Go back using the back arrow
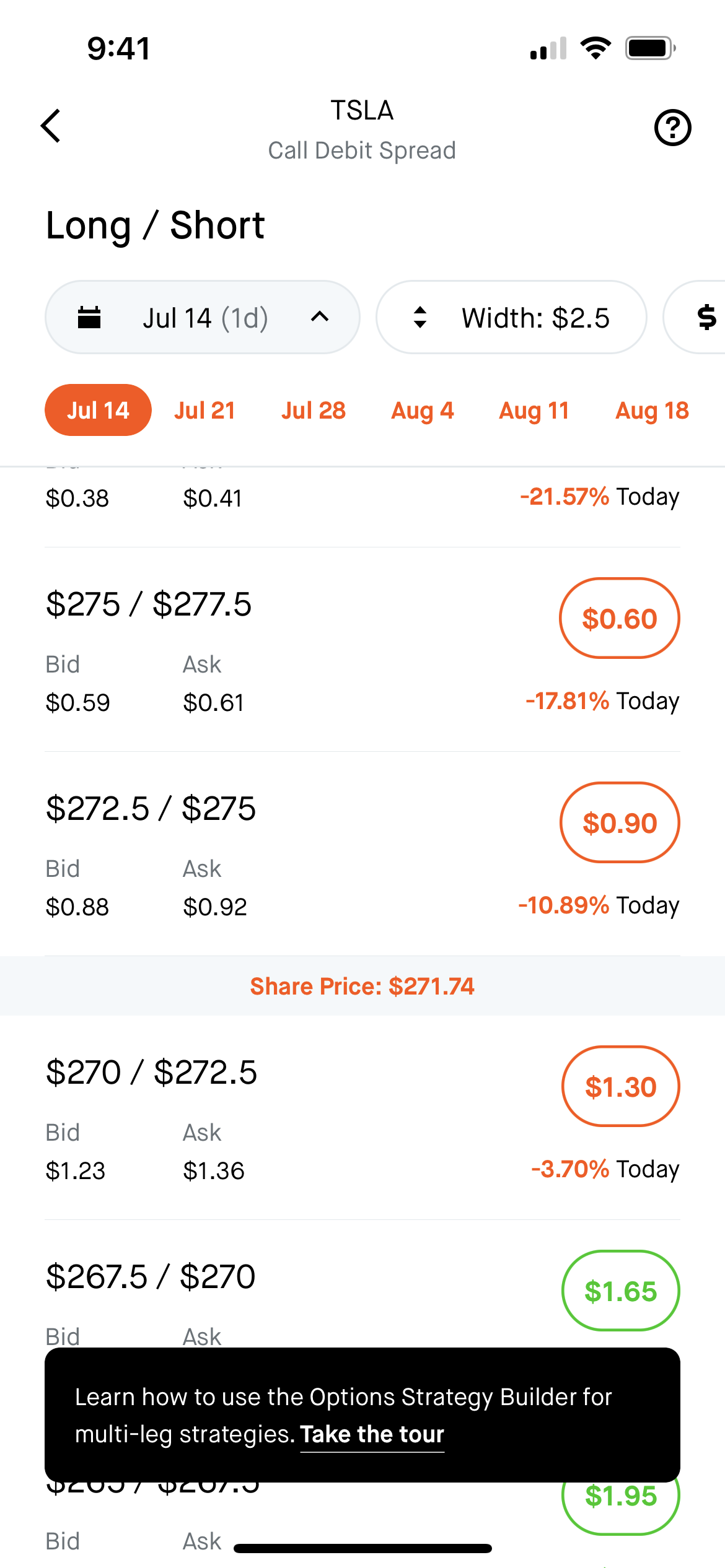Viewport: 725px width, 1568px height. [x=51, y=126]
